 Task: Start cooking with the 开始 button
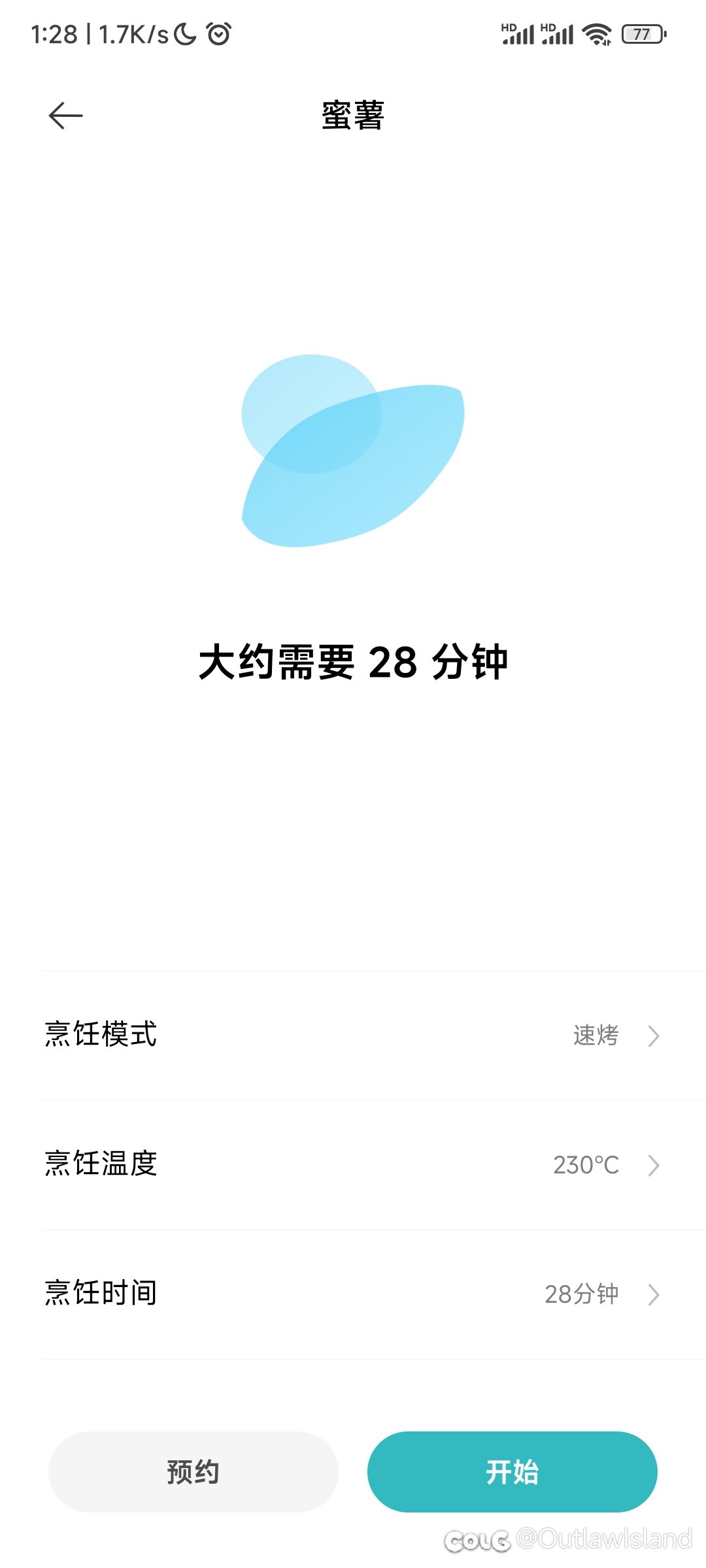pos(513,1472)
